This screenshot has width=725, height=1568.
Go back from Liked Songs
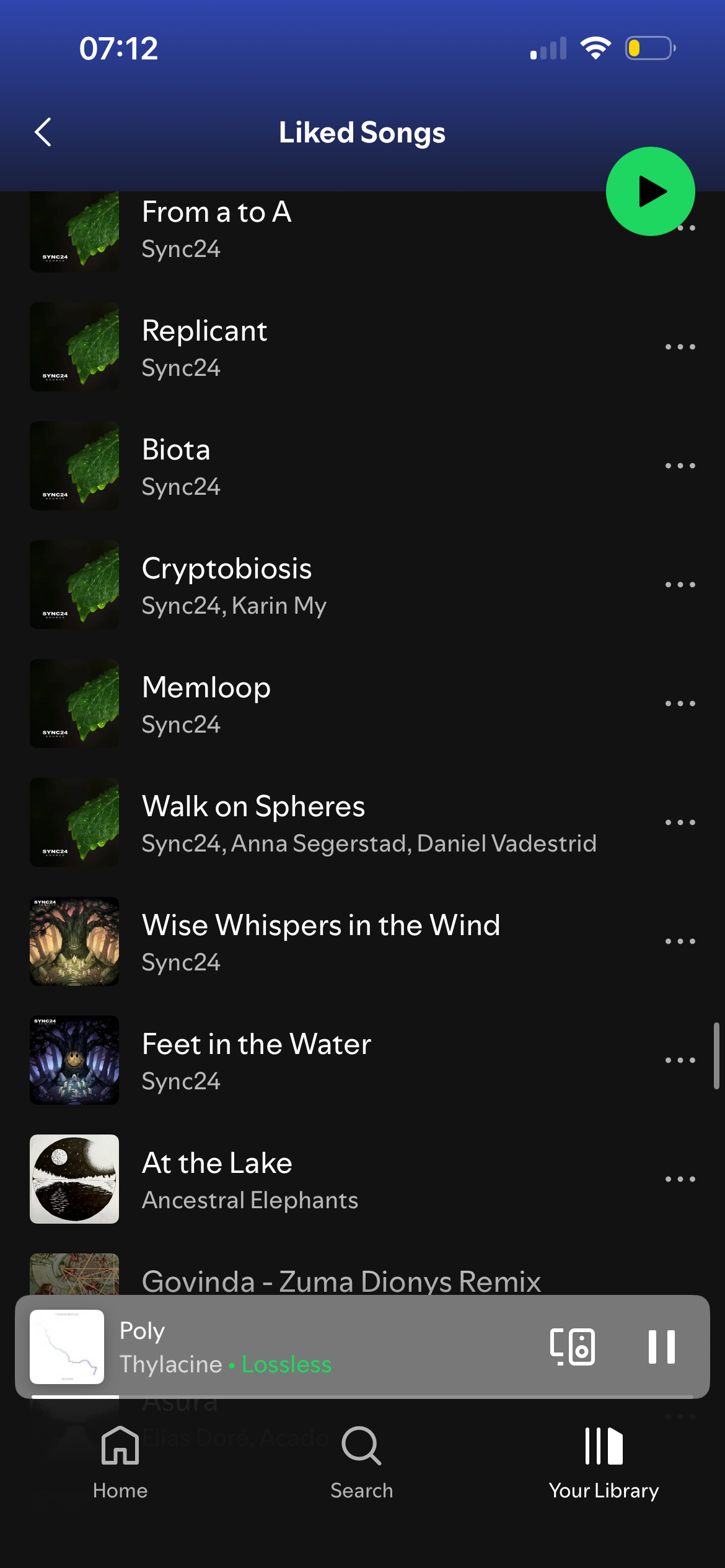[43, 132]
